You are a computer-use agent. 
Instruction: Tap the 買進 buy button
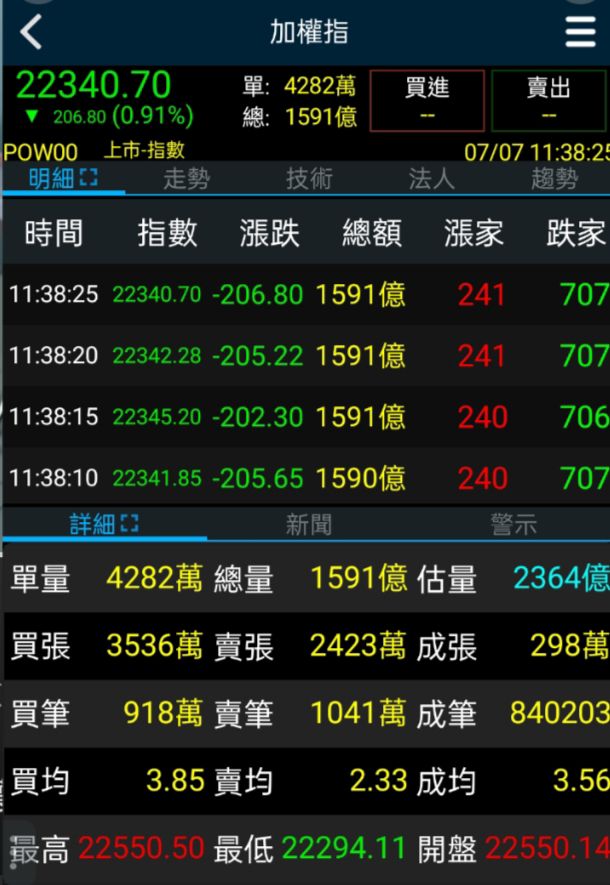(427, 100)
